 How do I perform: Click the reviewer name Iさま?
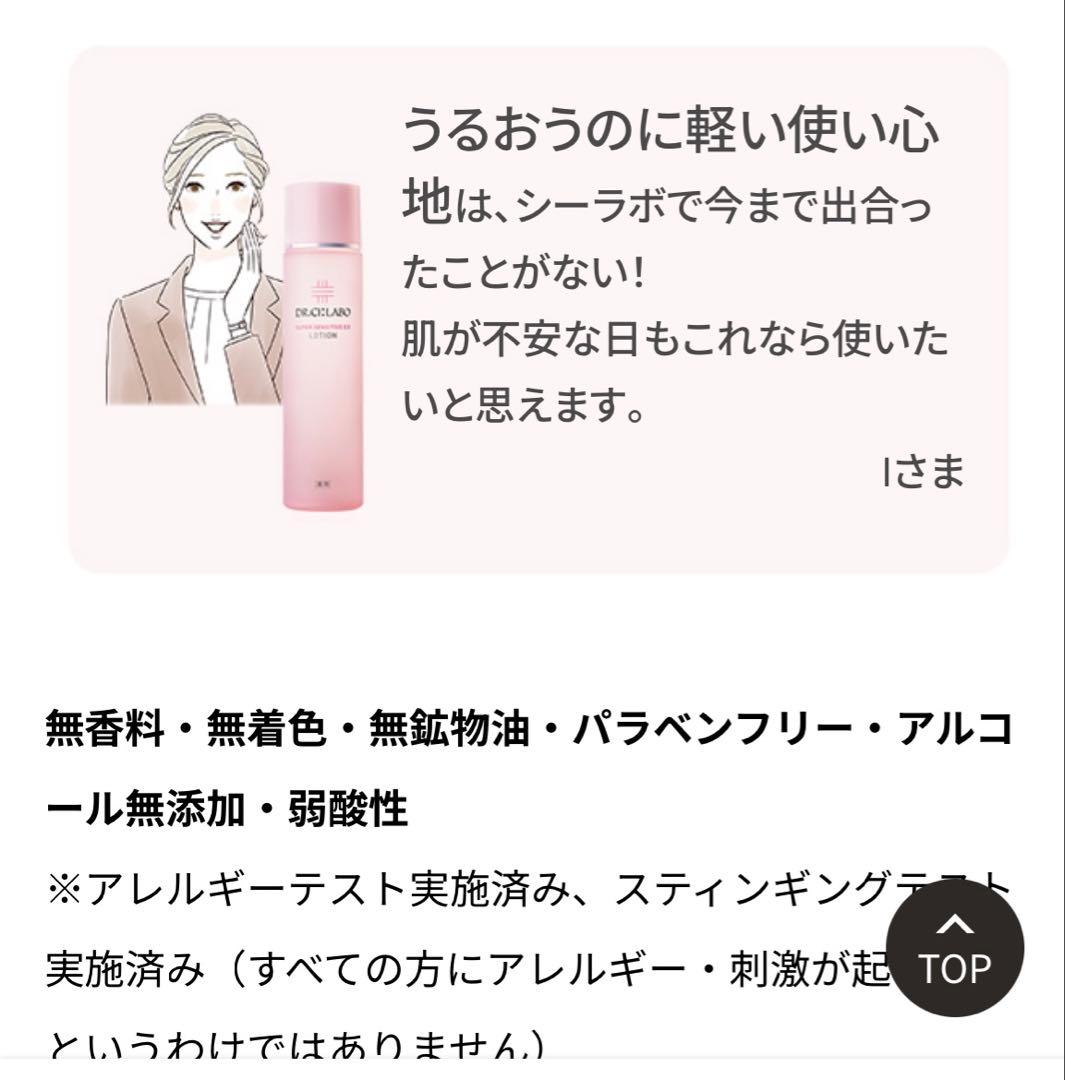tap(925, 470)
